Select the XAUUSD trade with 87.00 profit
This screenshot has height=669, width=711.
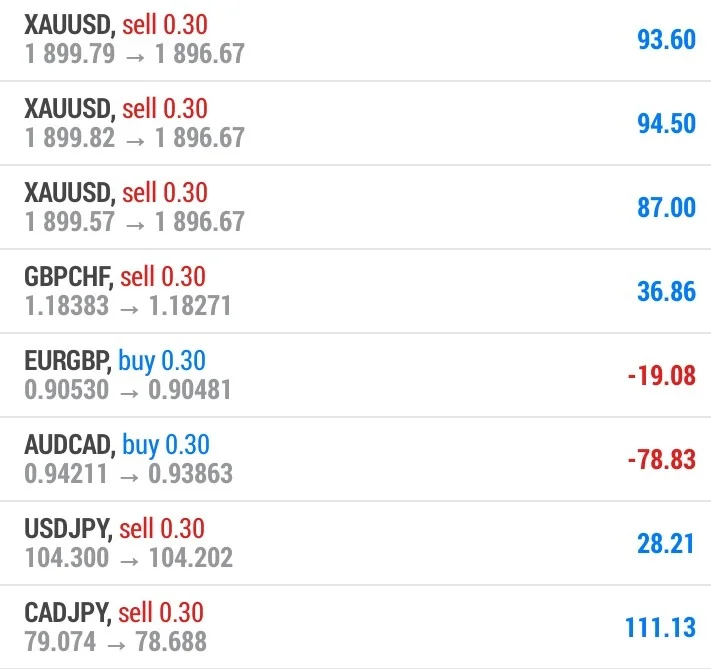tap(355, 207)
